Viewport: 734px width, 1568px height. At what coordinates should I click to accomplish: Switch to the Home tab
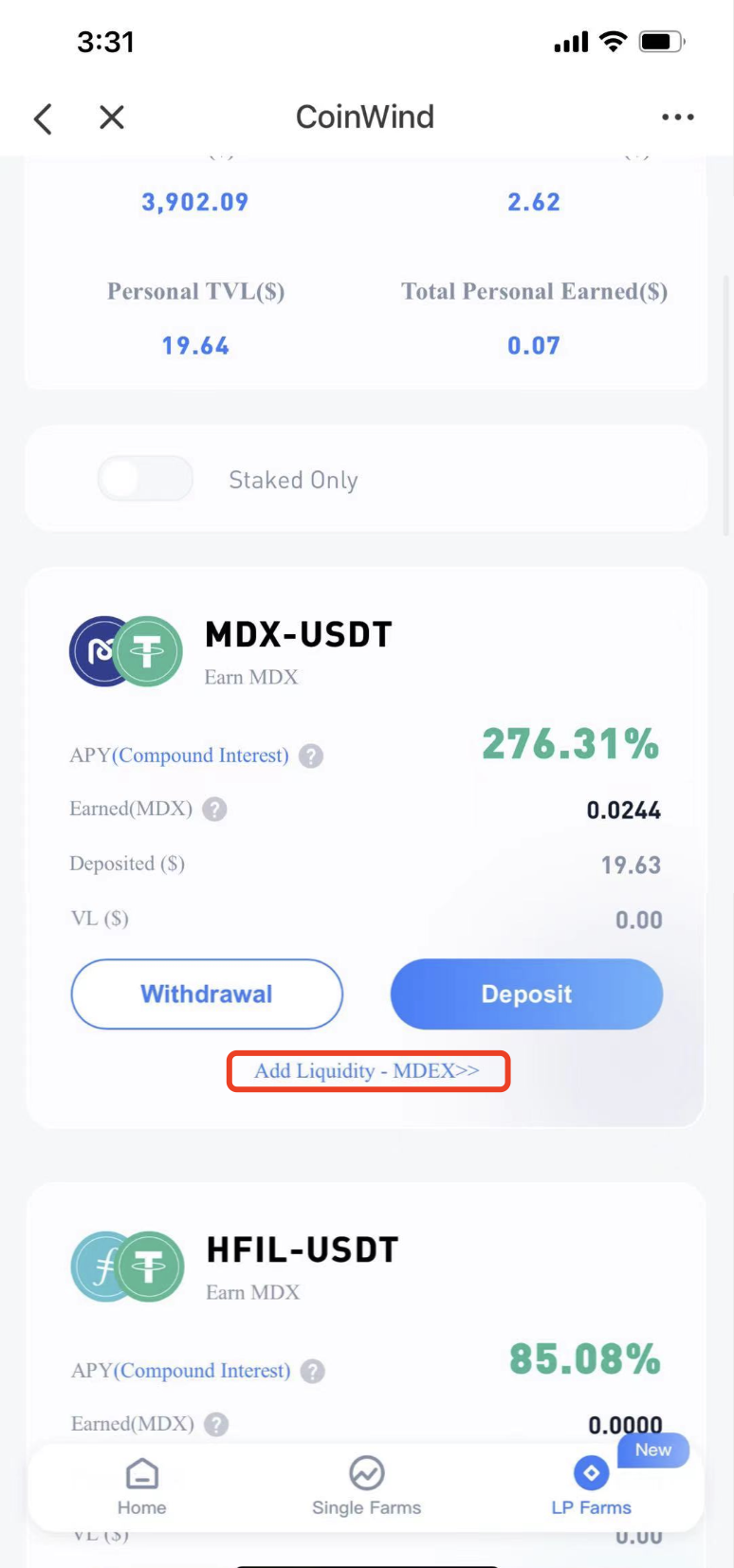tap(142, 1486)
